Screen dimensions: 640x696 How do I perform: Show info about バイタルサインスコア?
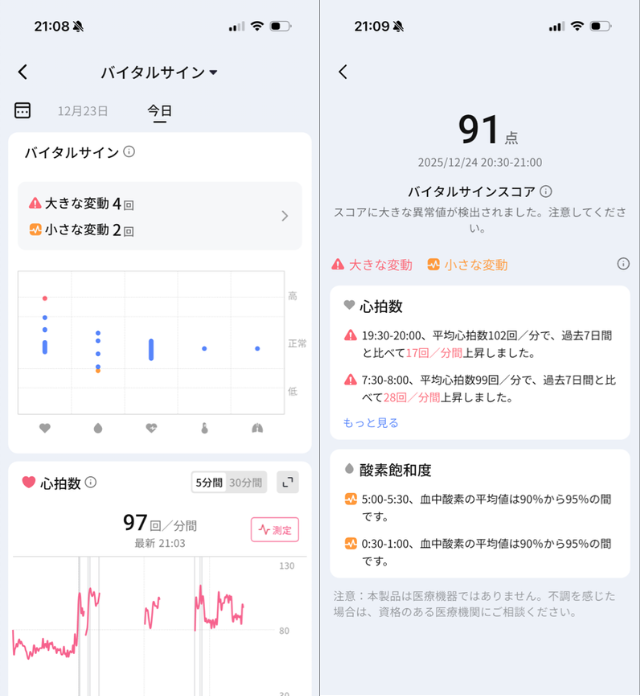(546, 191)
